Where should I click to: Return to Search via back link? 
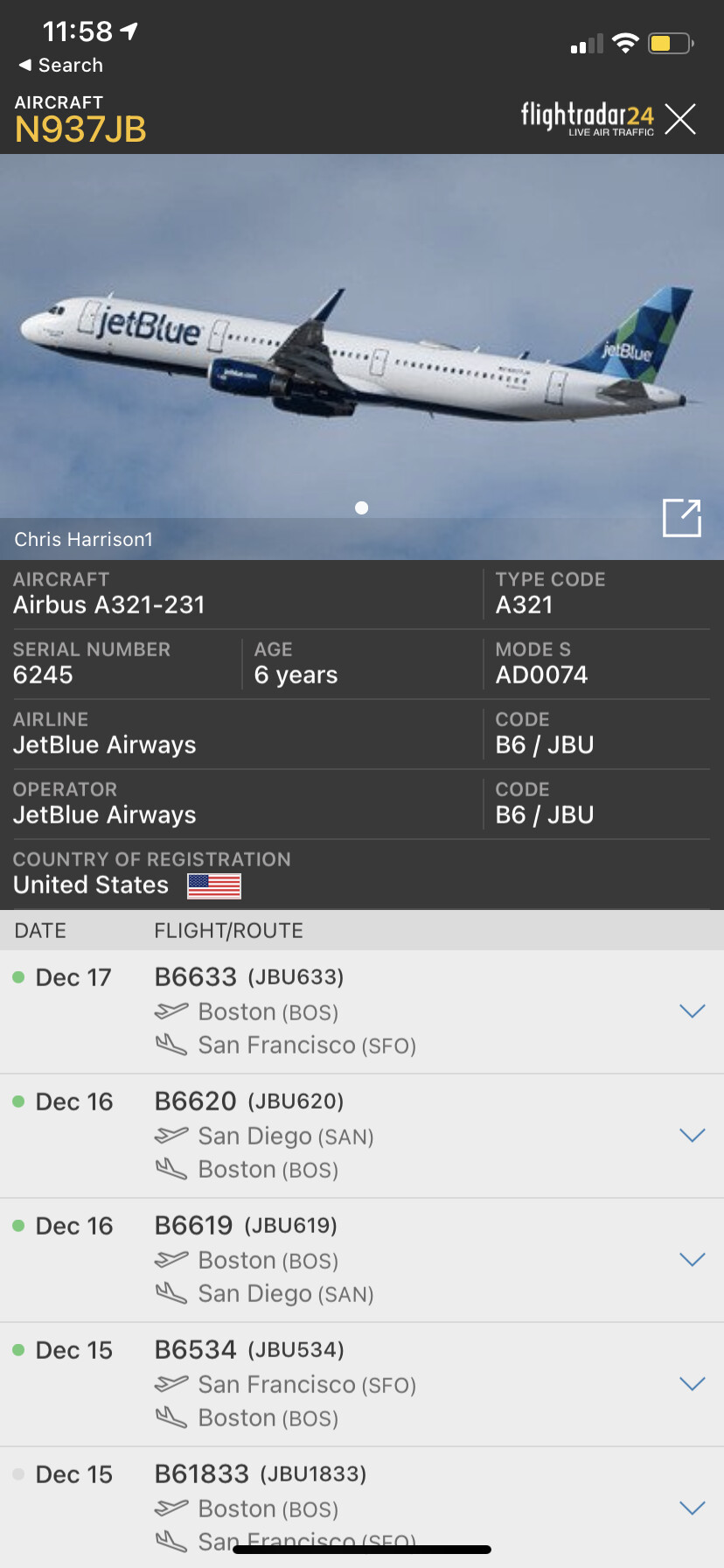(x=60, y=66)
